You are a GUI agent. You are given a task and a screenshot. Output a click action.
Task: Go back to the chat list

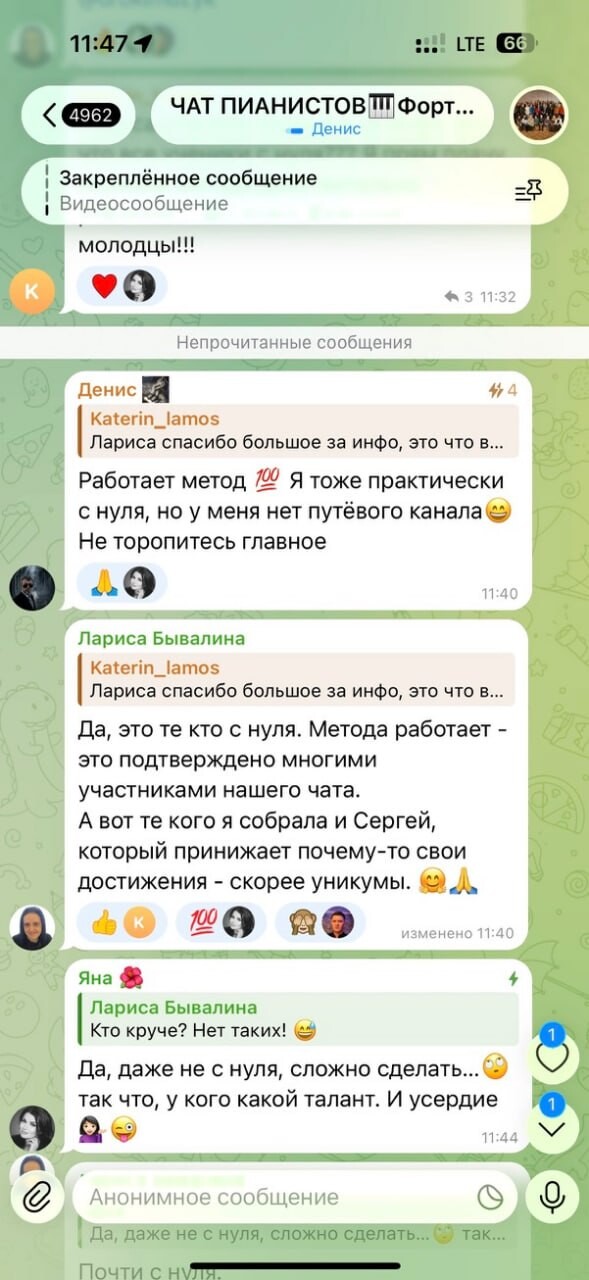coord(82,115)
